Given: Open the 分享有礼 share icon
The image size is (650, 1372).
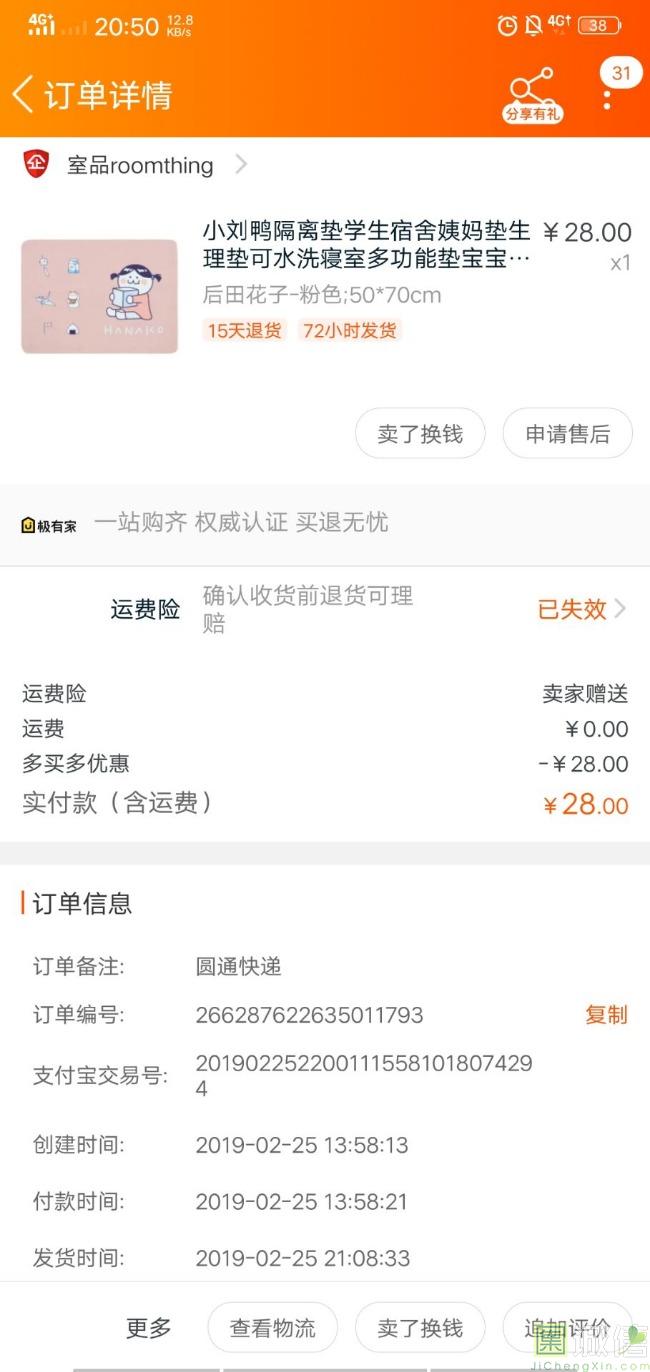Looking at the screenshot, I should pyautogui.click(x=532, y=96).
